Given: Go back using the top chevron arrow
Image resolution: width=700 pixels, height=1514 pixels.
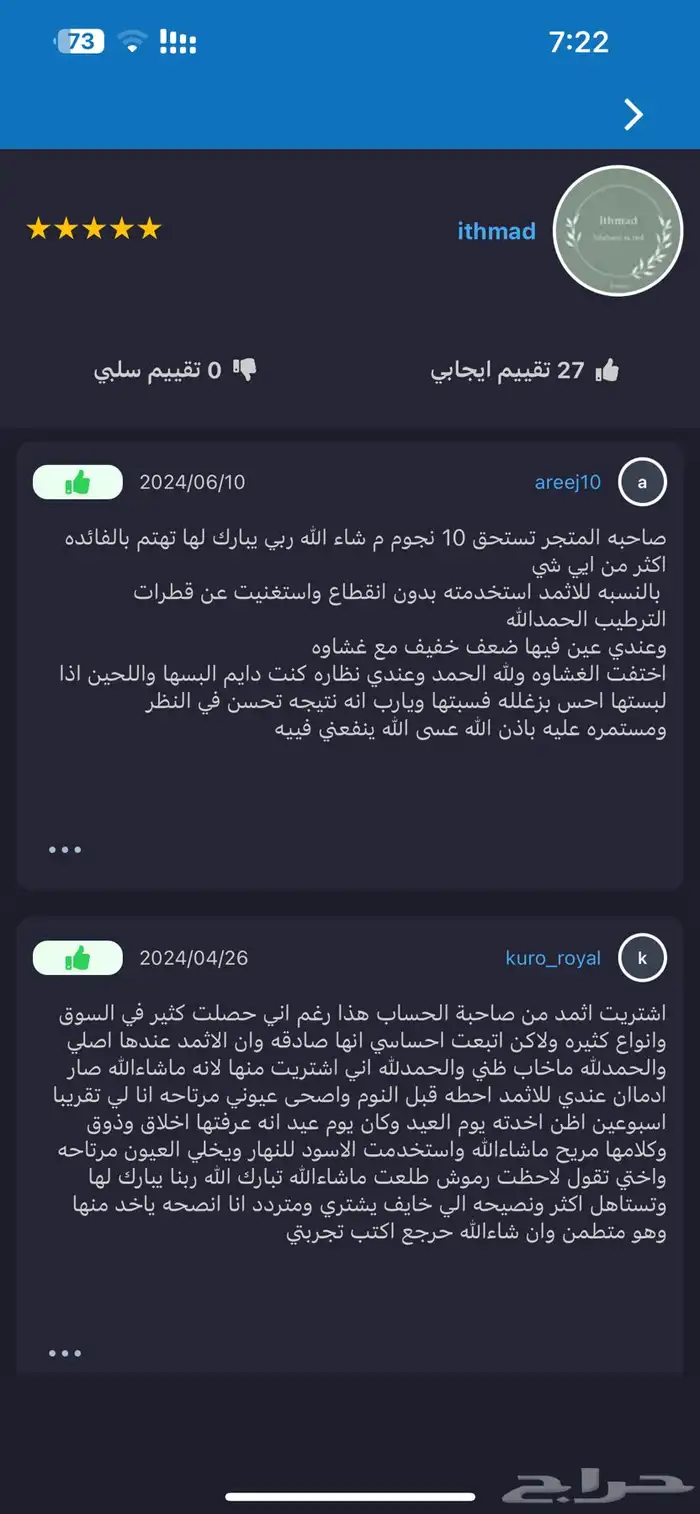Looking at the screenshot, I should coord(632,115).
